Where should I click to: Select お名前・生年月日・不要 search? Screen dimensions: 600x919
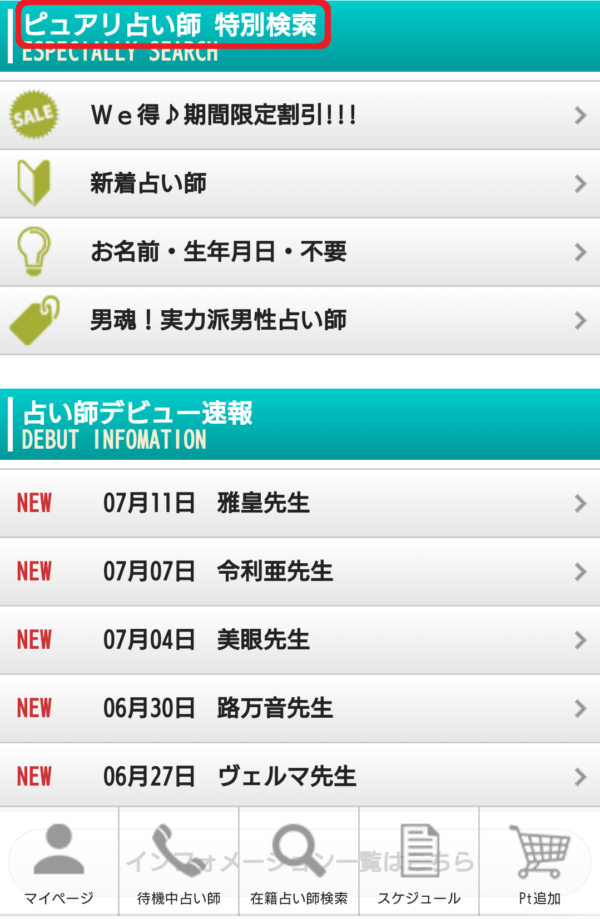coord(300,252)
